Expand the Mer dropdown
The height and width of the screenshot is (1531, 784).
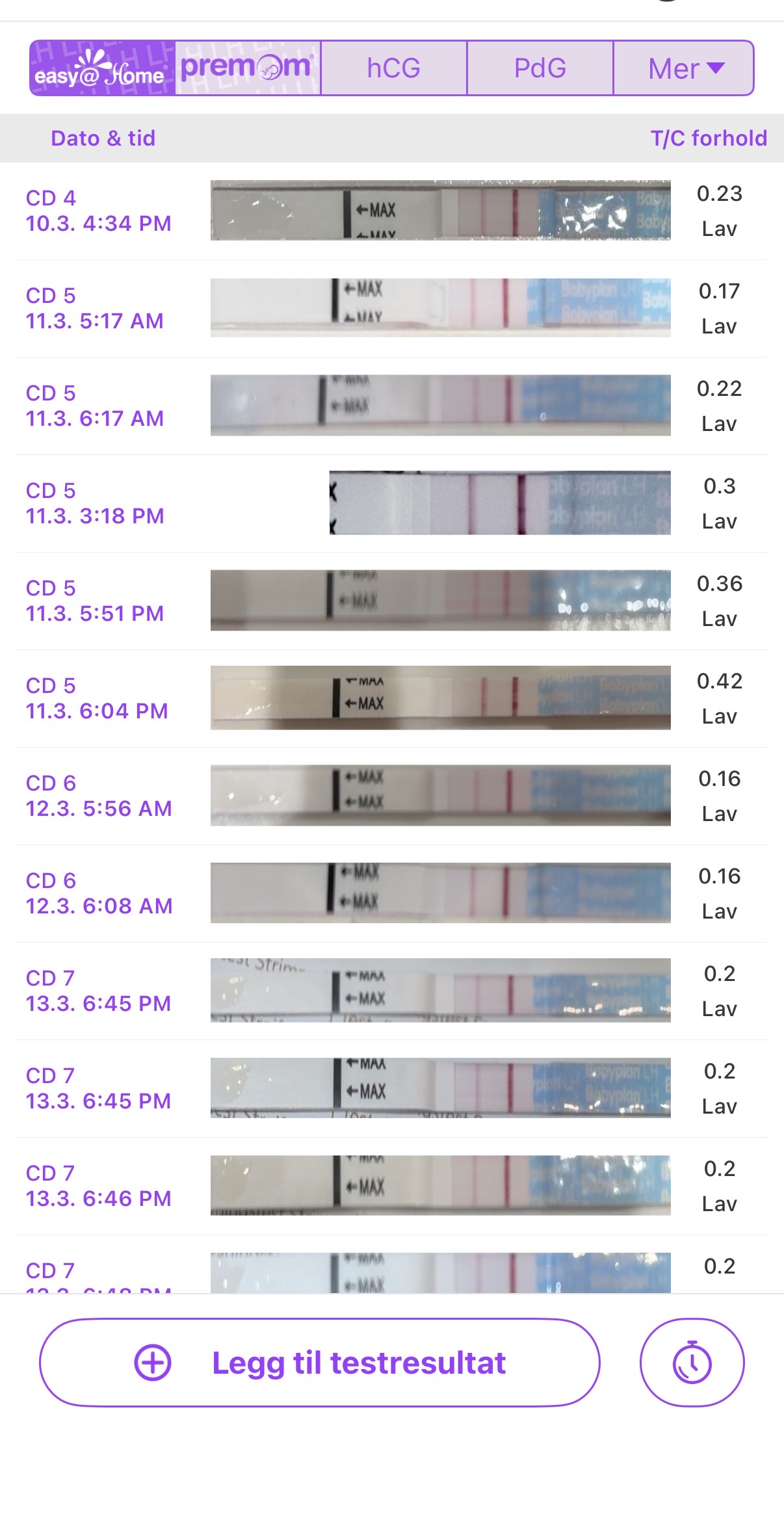click(x=684, y=68)
